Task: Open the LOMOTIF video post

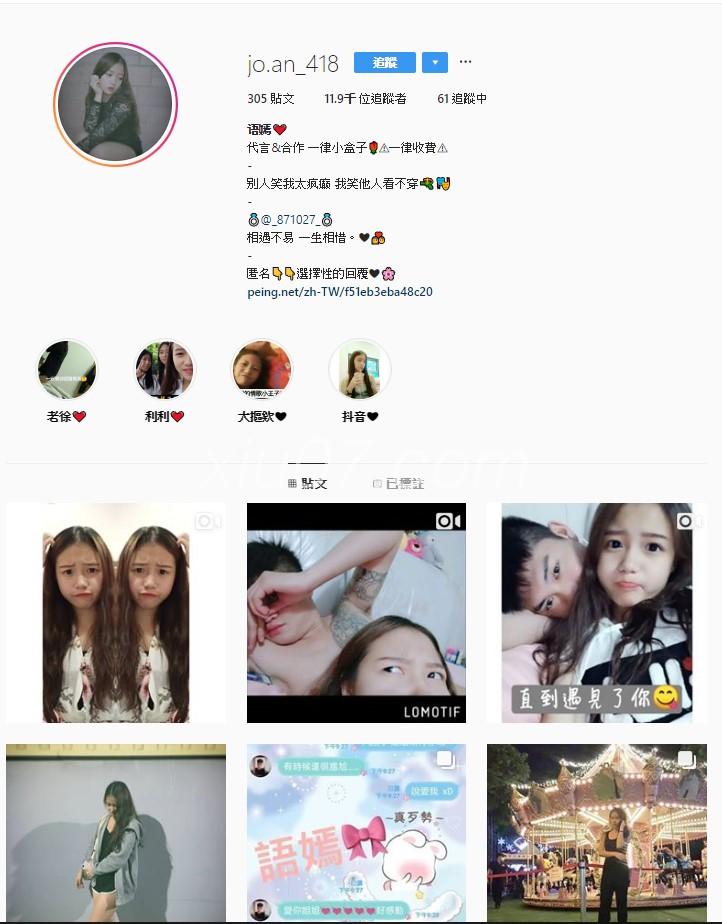Action: click(x=356, y=613)
